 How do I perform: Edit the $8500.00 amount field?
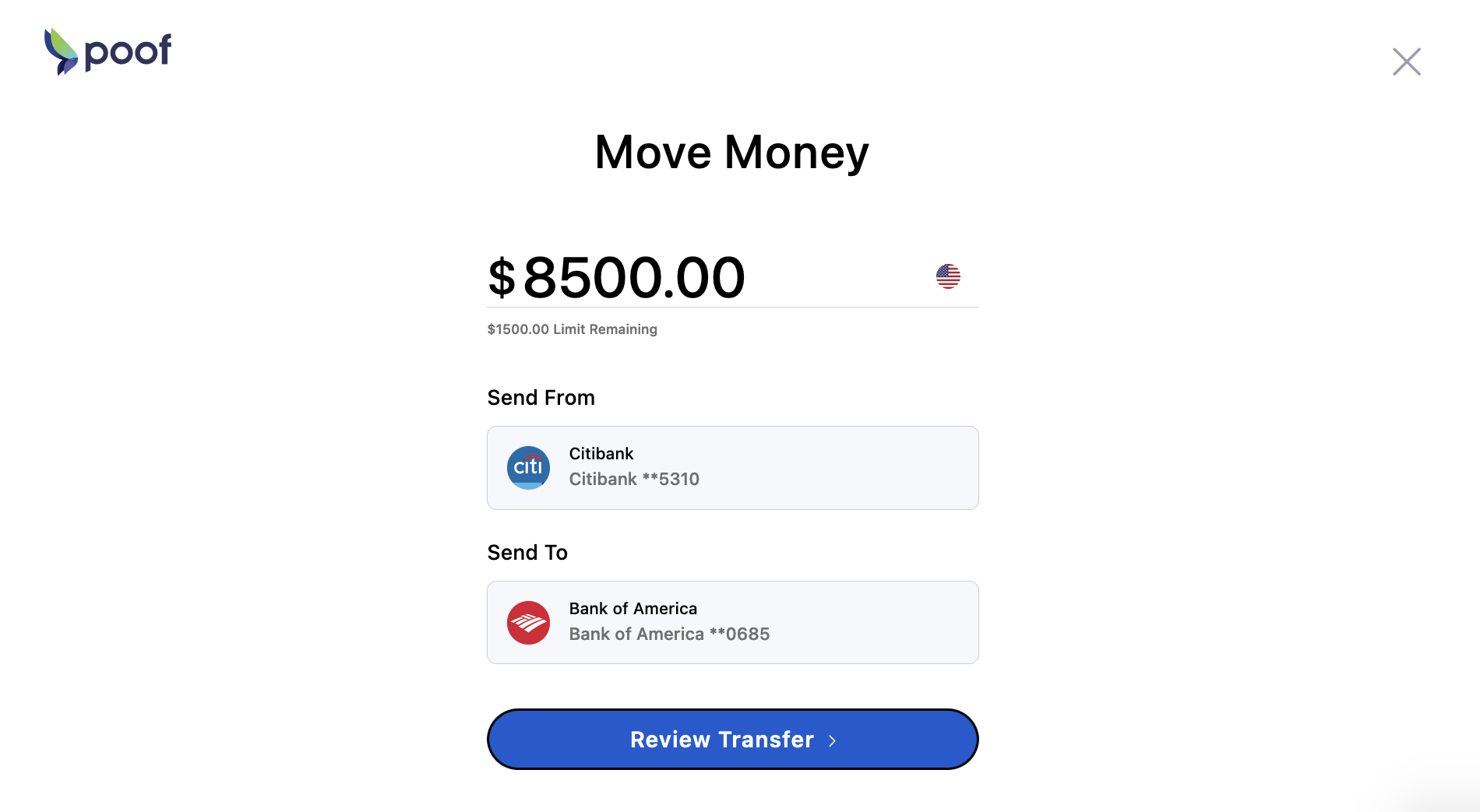[633, 278]
